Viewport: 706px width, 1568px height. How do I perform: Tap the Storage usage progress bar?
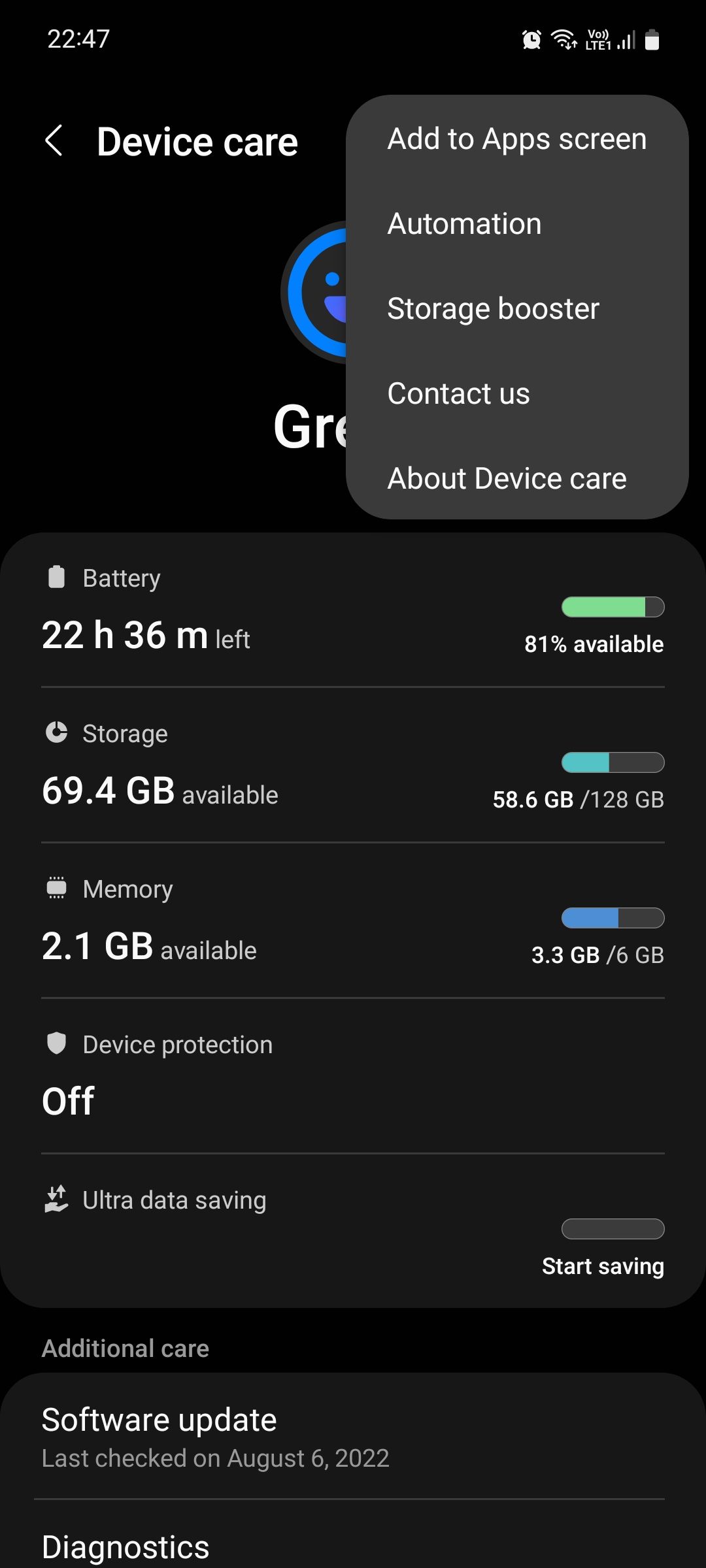tap(613, 761)
